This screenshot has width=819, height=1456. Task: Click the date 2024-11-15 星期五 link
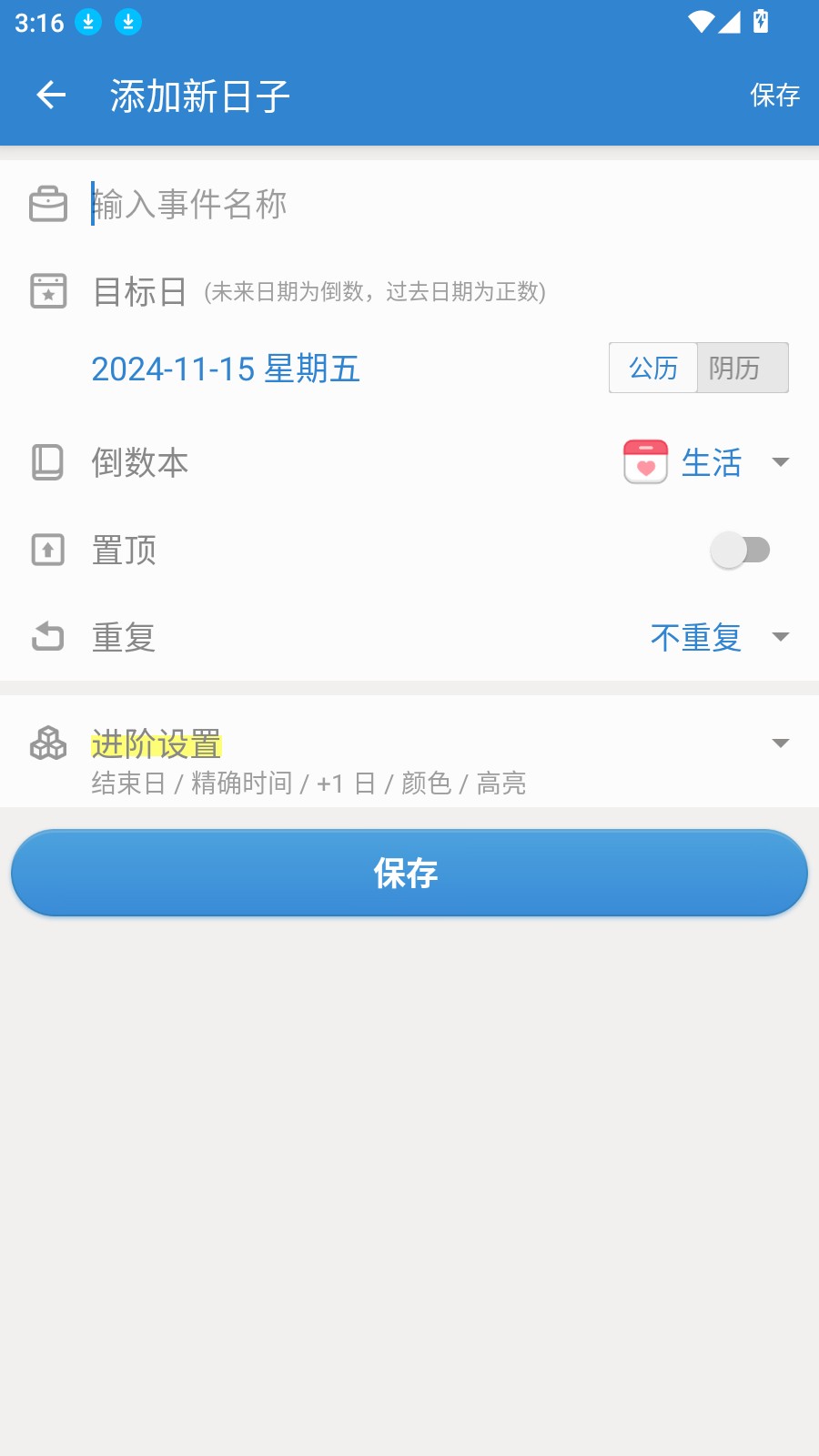224,368
